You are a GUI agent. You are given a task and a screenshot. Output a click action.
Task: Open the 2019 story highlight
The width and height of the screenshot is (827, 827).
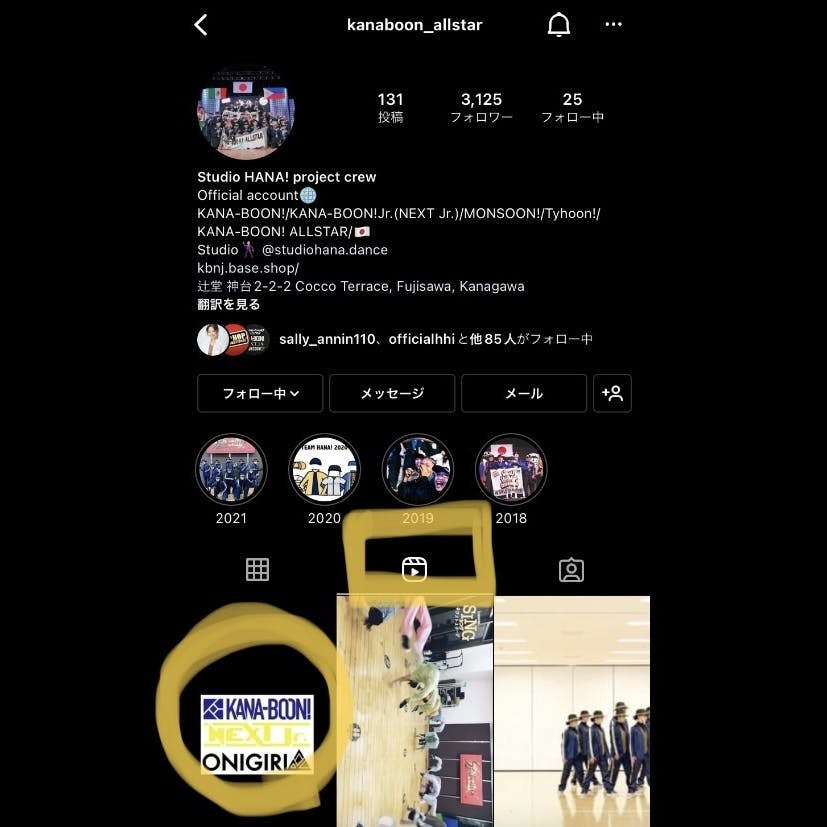pos(418,469)
